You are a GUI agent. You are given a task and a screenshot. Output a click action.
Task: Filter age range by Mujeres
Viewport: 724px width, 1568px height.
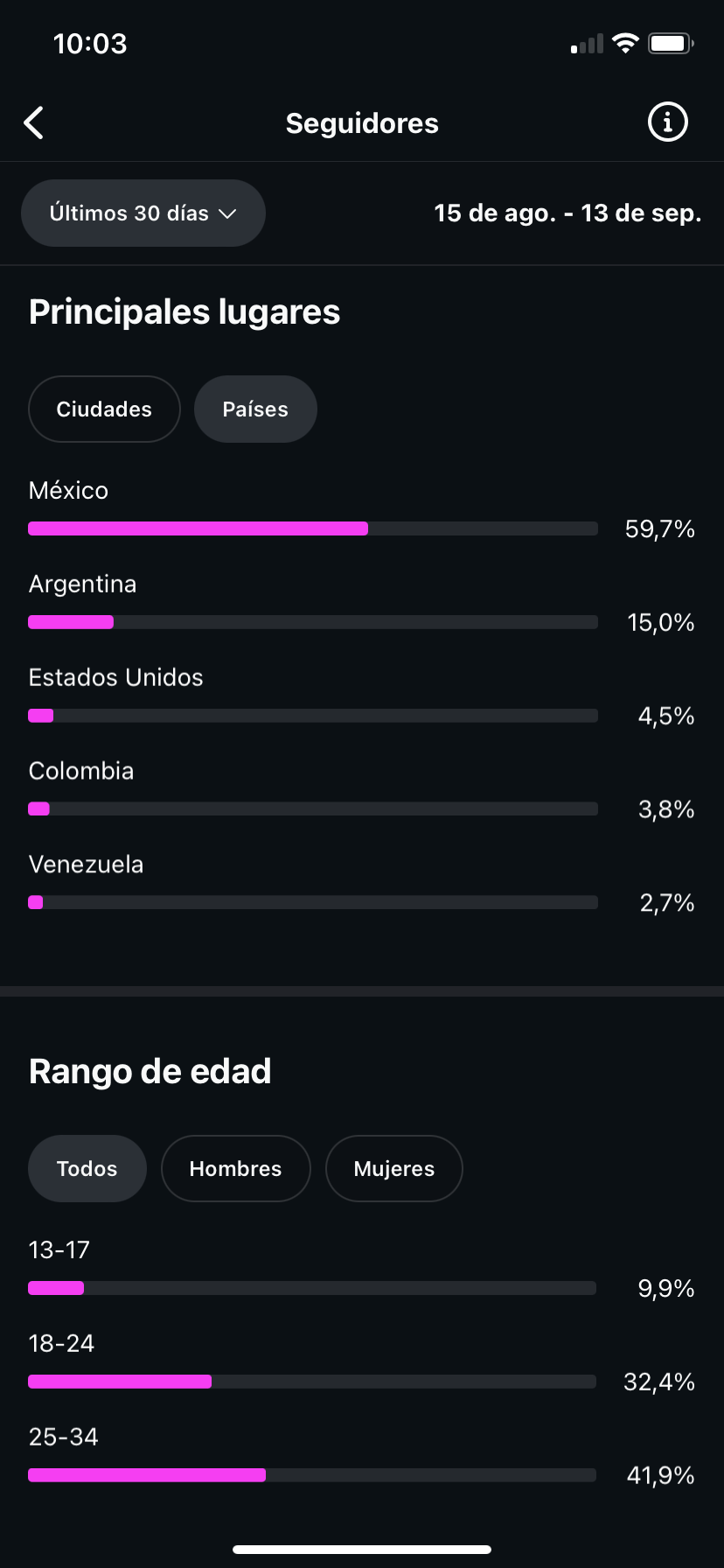pyautogui.click(x=394, y=1169)
